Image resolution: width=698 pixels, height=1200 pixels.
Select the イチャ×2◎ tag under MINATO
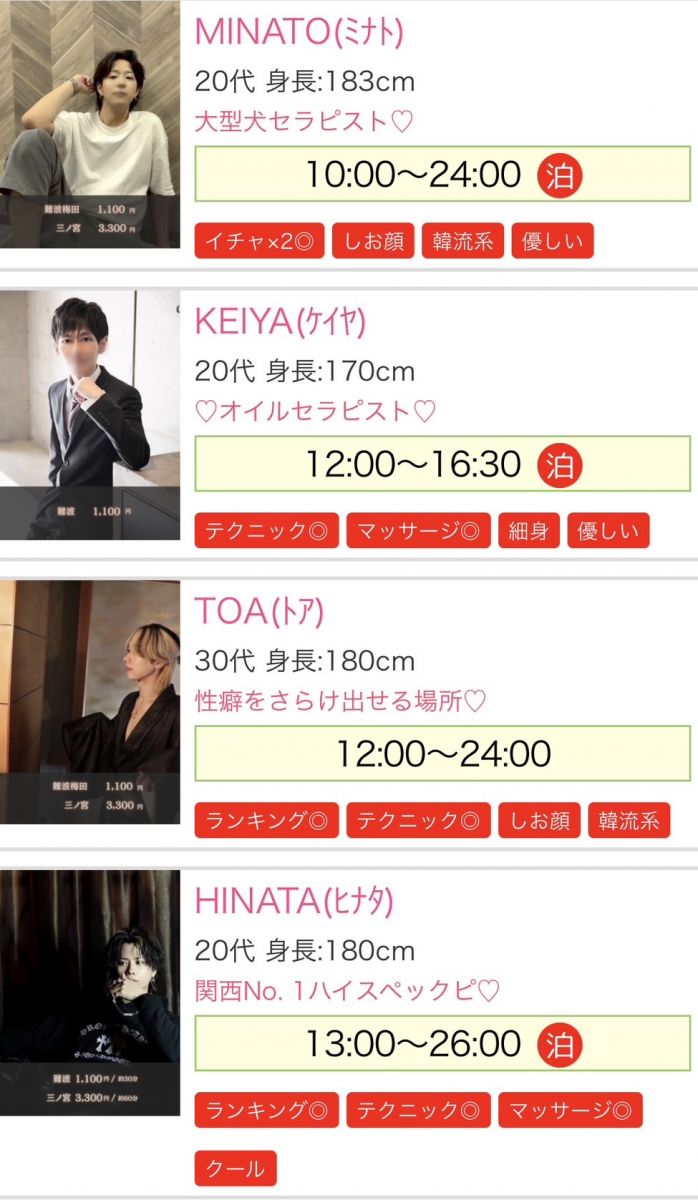[x=259, y=241]
